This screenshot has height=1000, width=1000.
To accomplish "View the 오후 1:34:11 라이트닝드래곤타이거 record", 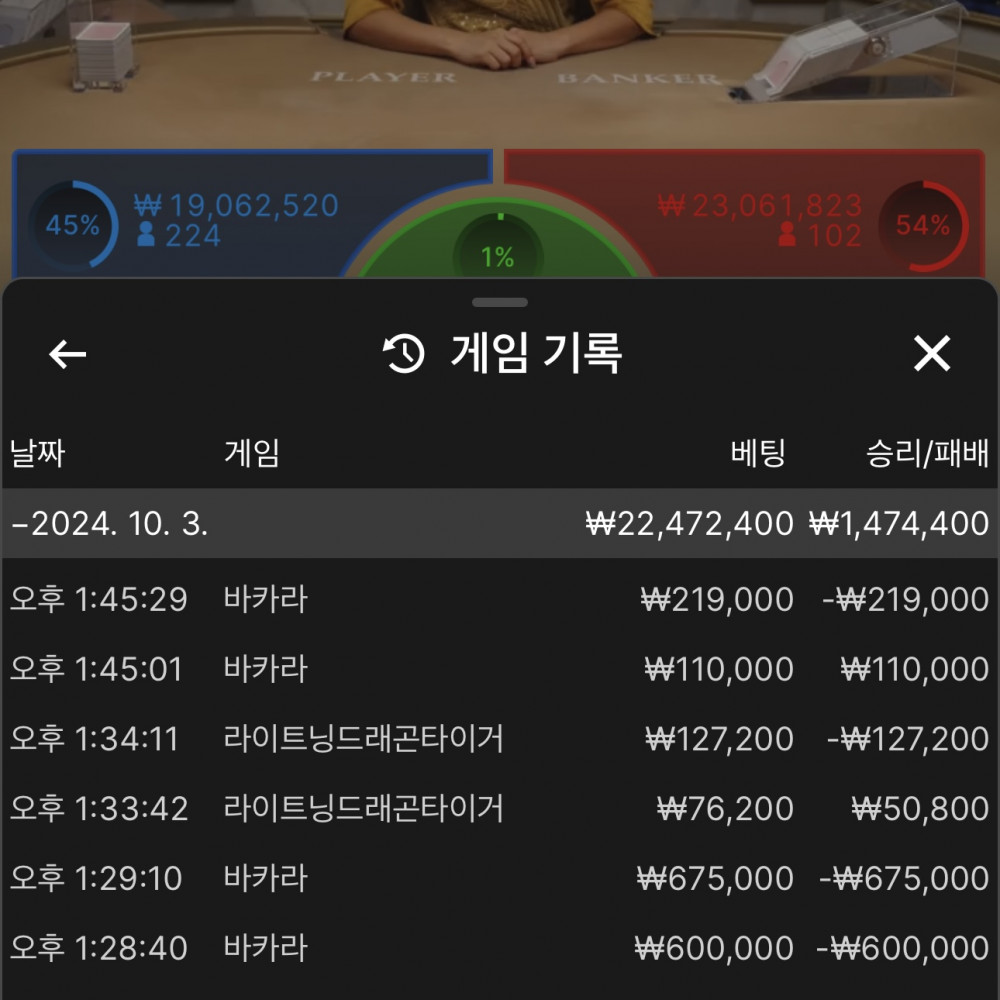I will coord(500,739).
